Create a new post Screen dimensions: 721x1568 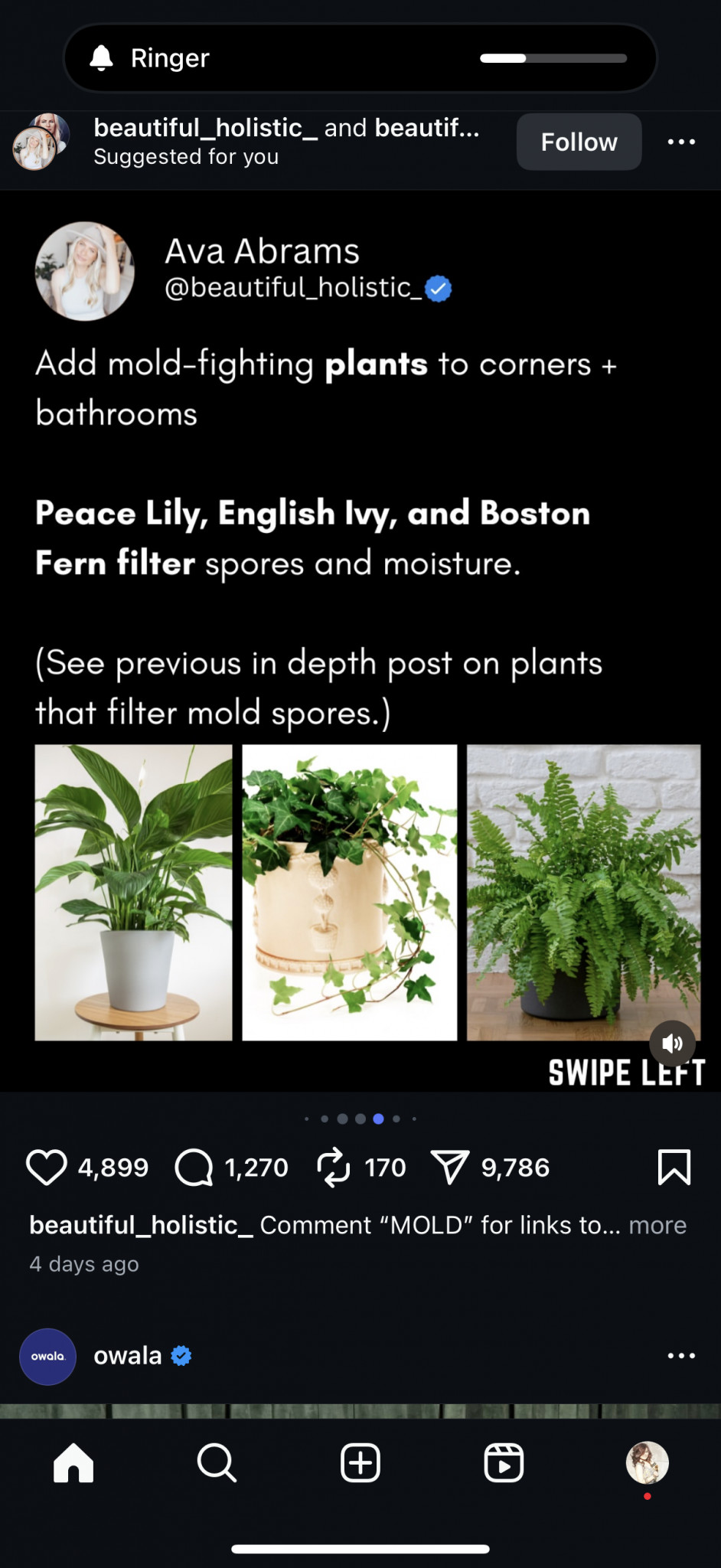[360, 1463]
